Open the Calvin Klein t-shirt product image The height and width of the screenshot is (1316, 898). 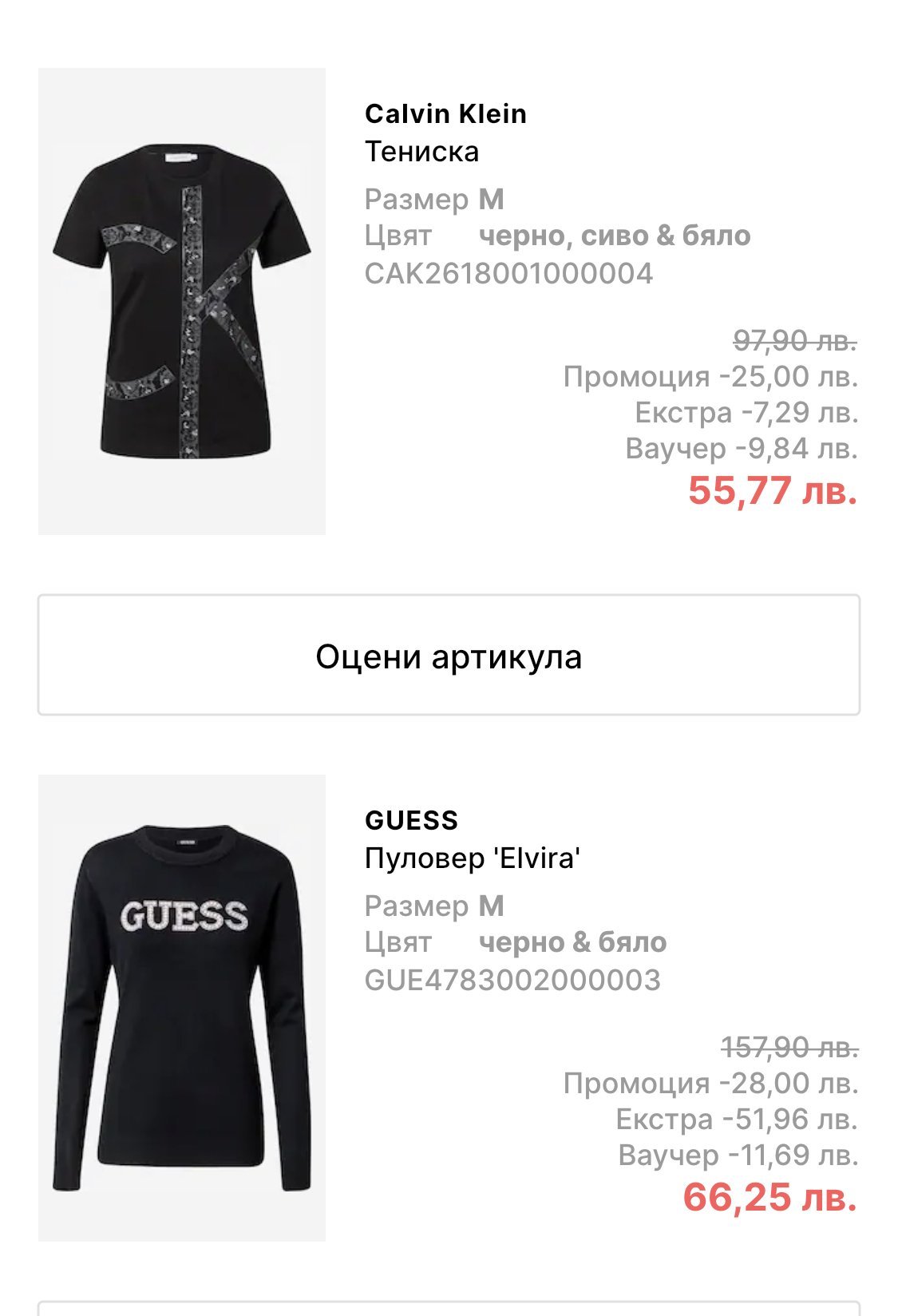click(182, 301)
